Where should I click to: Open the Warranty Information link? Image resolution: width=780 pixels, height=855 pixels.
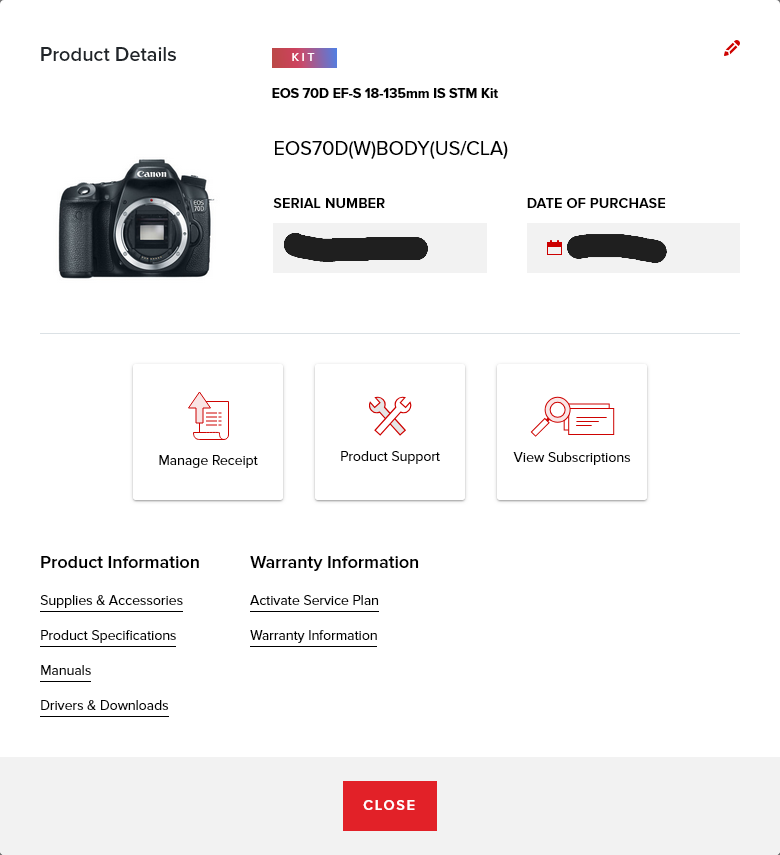pyautogui.click(x=313, y=635)
